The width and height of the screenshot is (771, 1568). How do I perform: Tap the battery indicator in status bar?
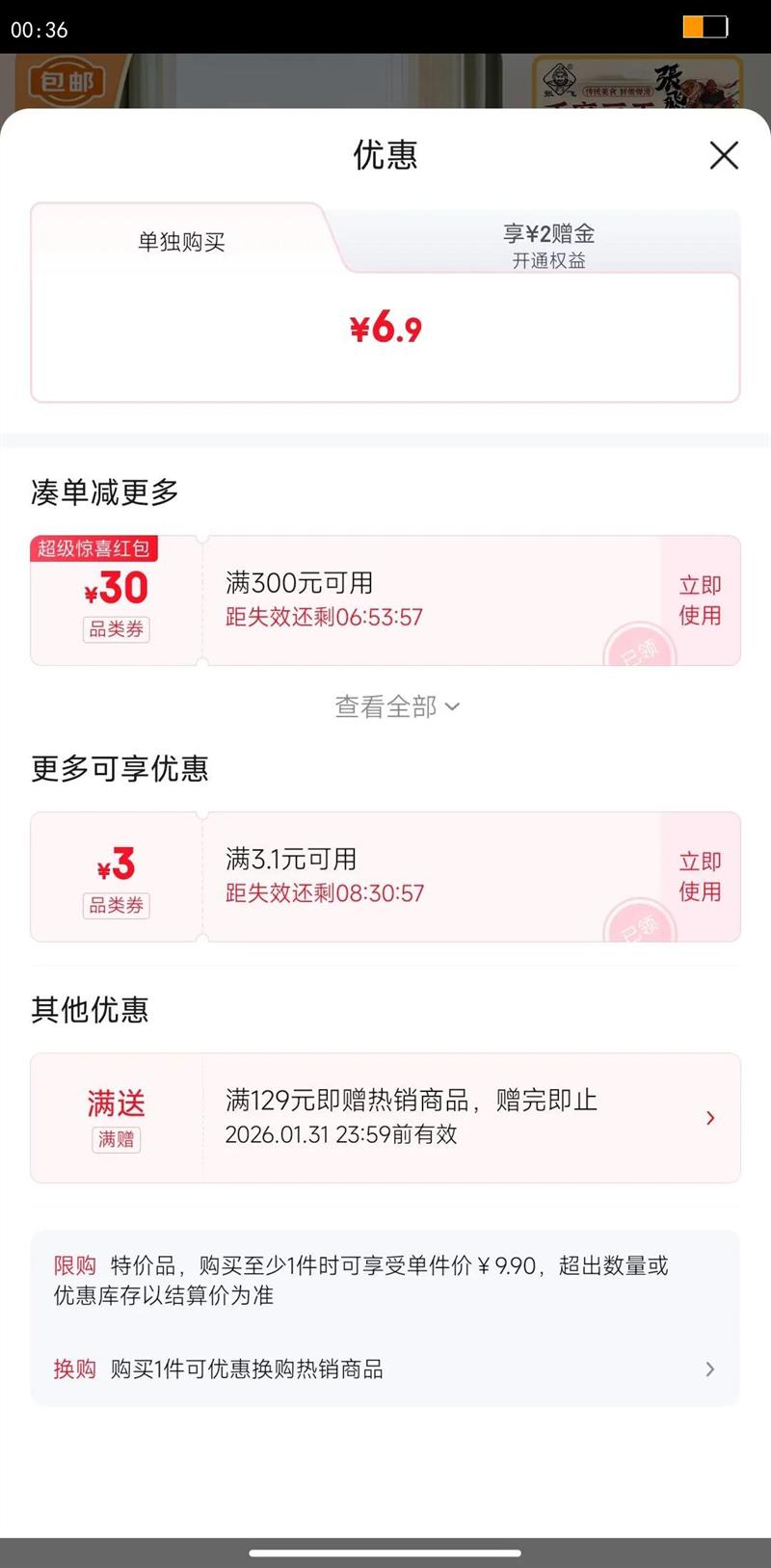click(706, 28)
